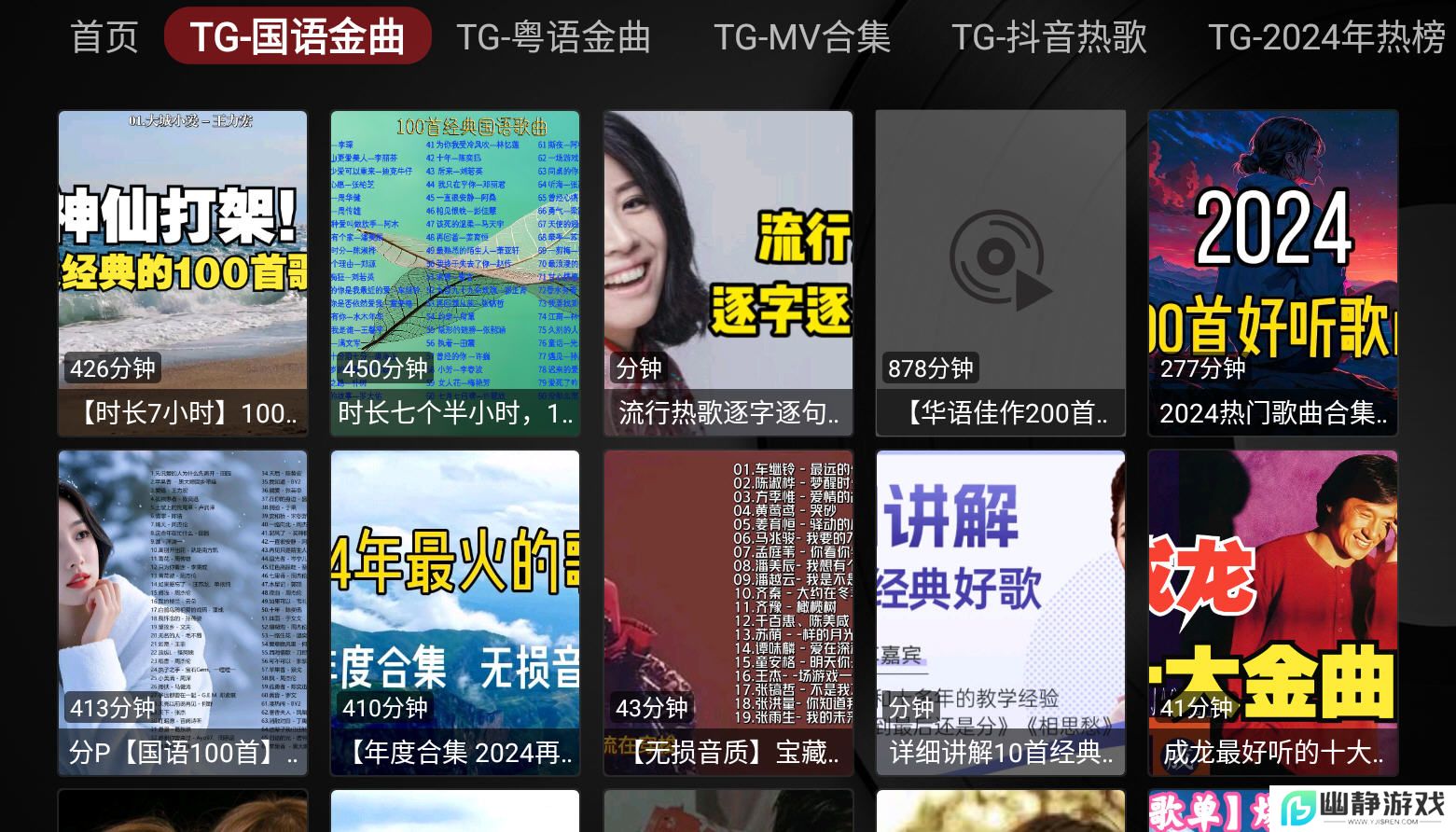Switch to the TG-2024年热榜 tab
Viewport: 1456px width, 832px height.
[x=1326, y=37]
